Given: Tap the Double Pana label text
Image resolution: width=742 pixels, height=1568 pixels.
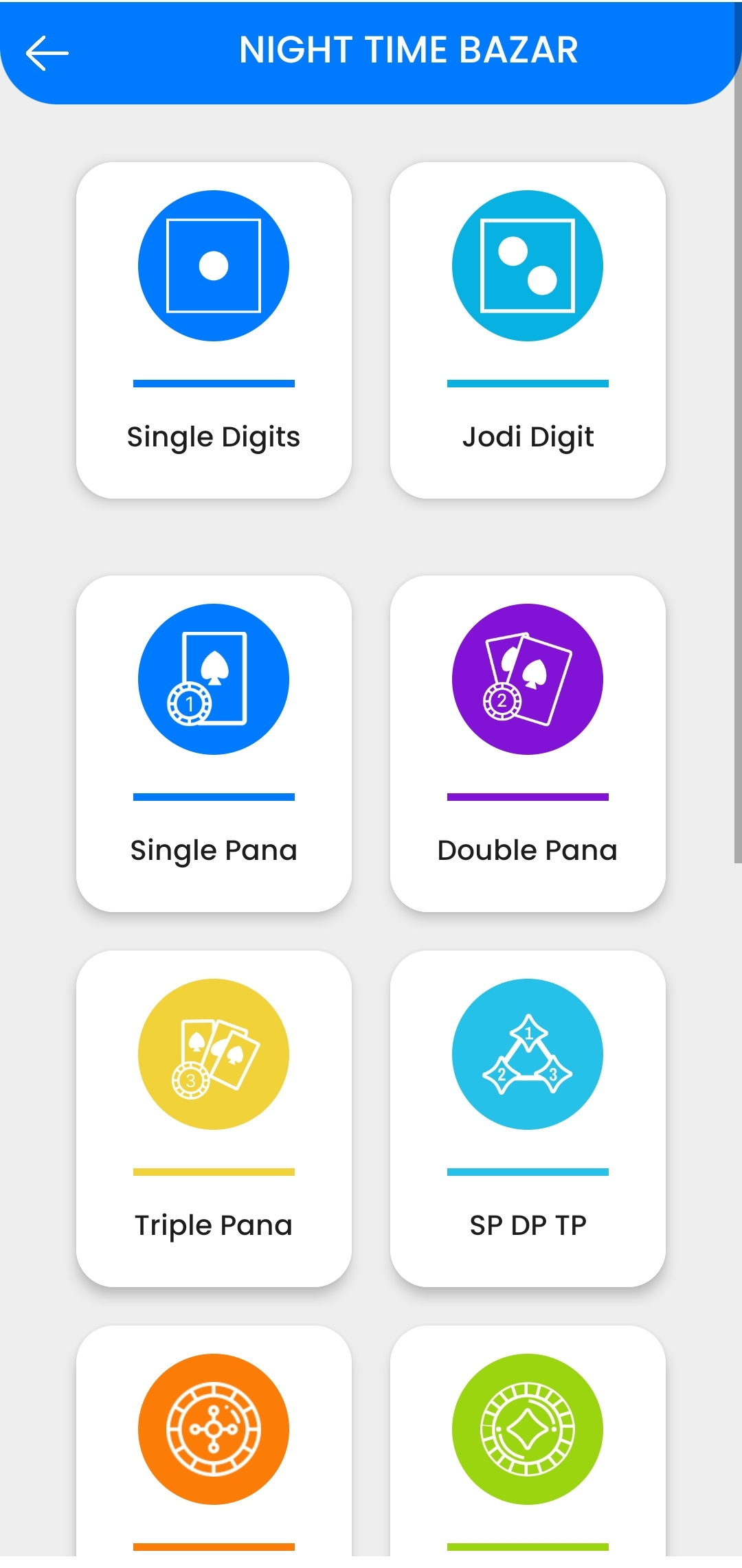Looking at the screenshot, I should pos(528,850).
